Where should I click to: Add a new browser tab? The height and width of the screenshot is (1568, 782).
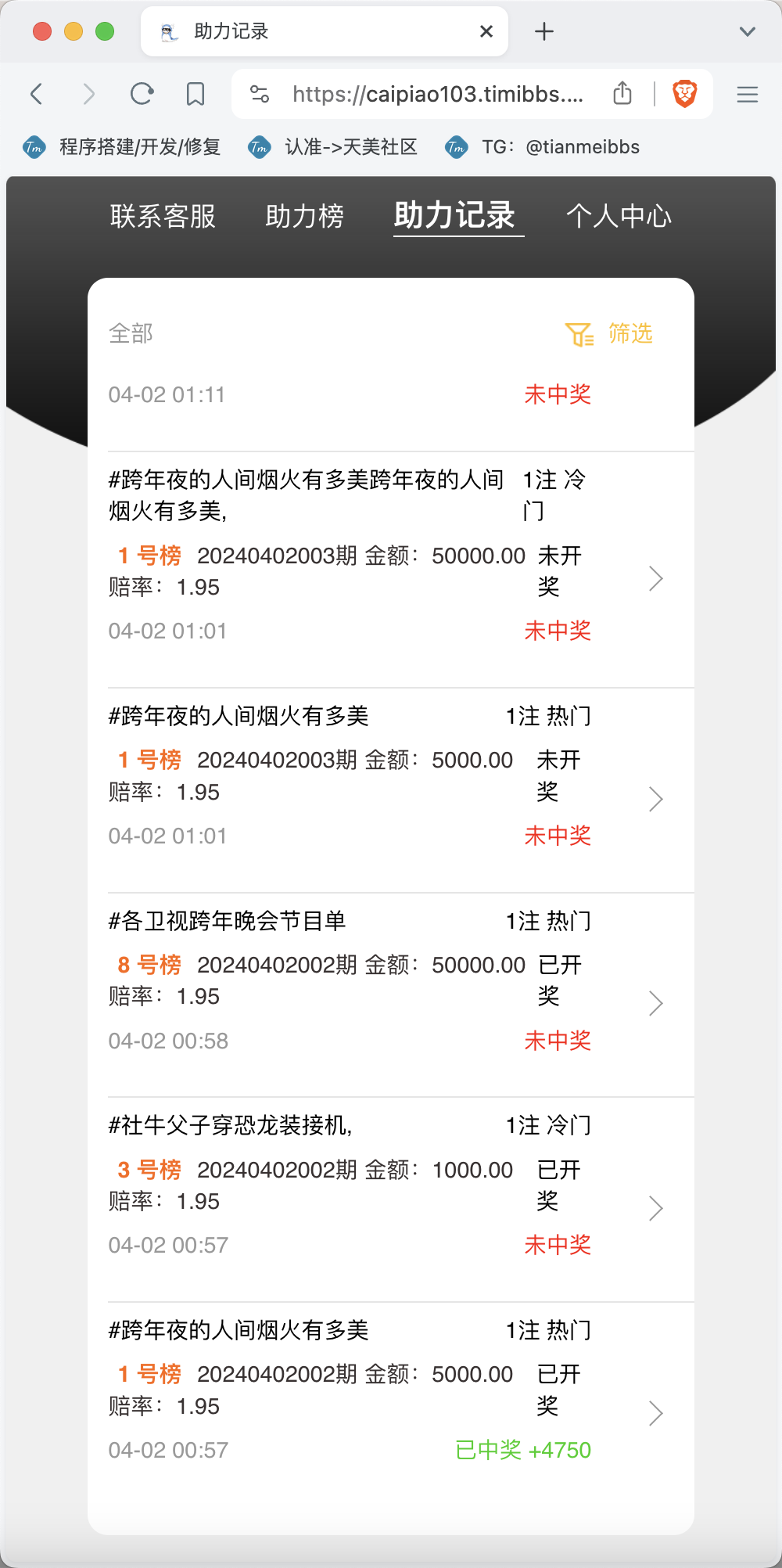click(x=544, y=31)
